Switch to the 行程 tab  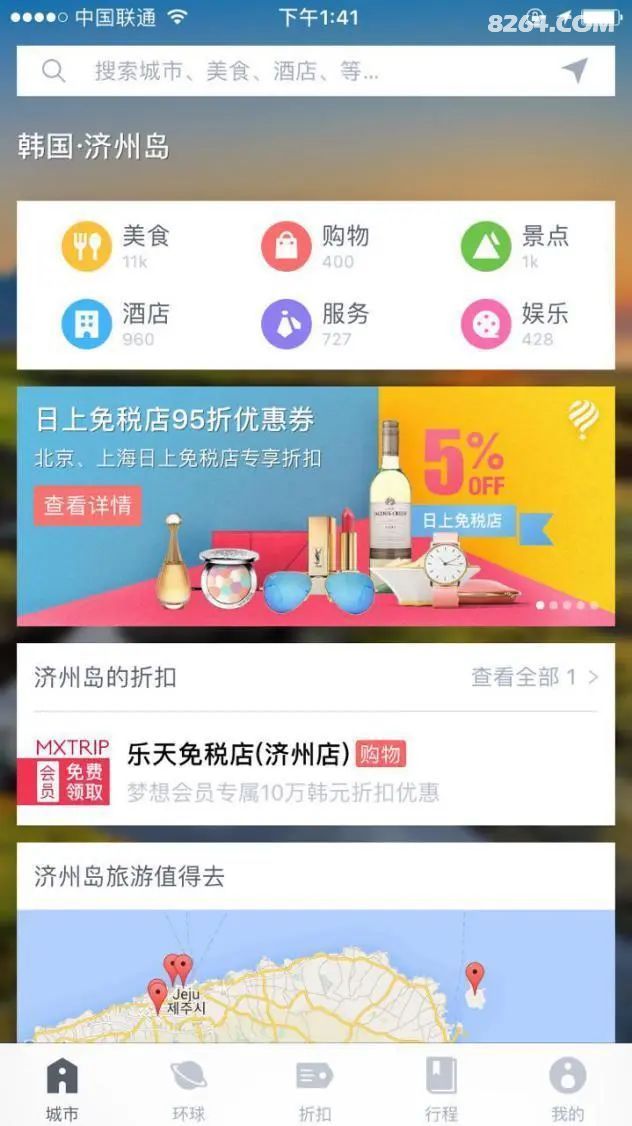[x=441, y=1088]
